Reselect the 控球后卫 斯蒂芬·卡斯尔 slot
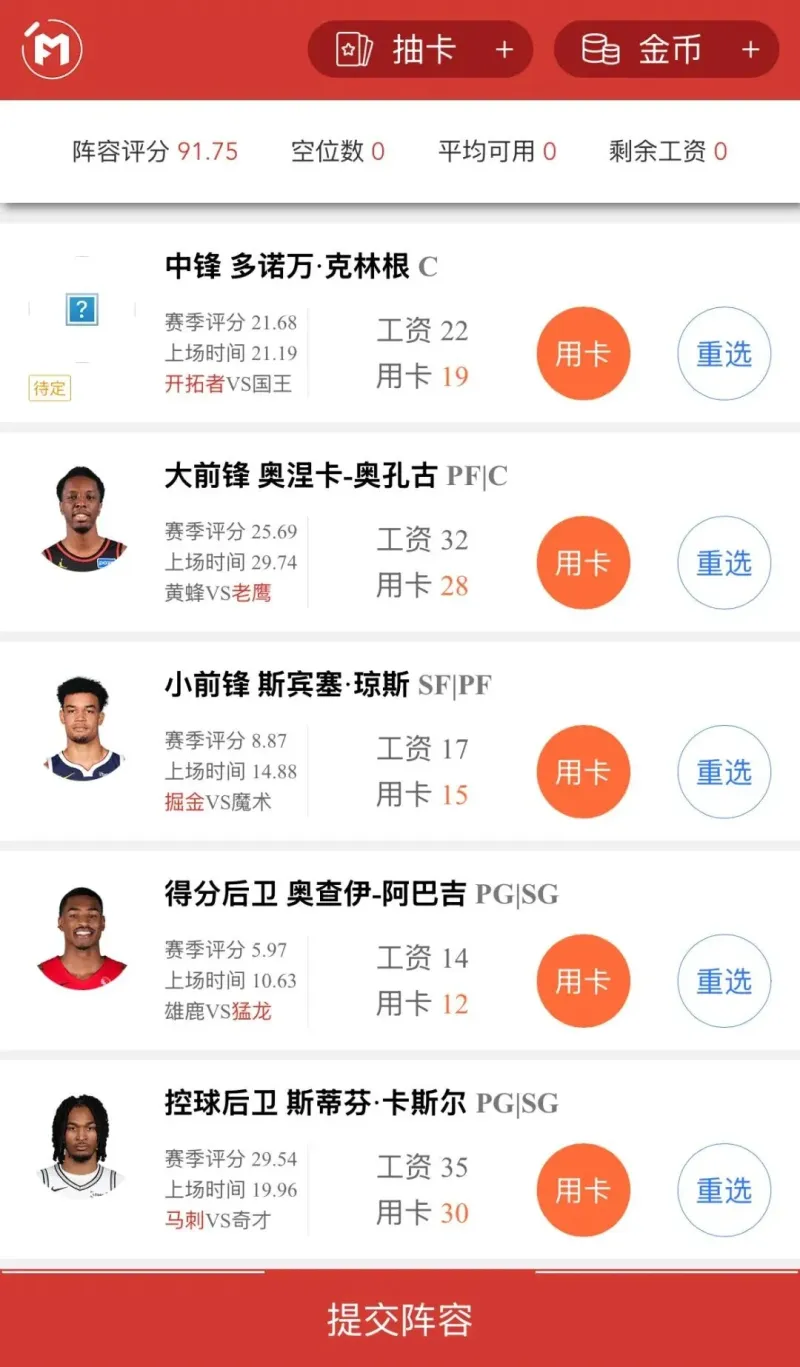Image resolution: width=800 pixels, height=1367 pixels. (x=724, y=1190)
